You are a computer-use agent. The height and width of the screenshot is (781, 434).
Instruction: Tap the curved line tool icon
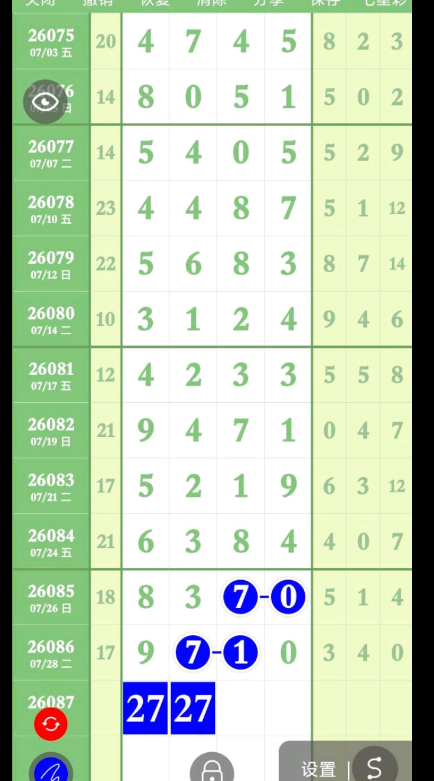(375, 767)
